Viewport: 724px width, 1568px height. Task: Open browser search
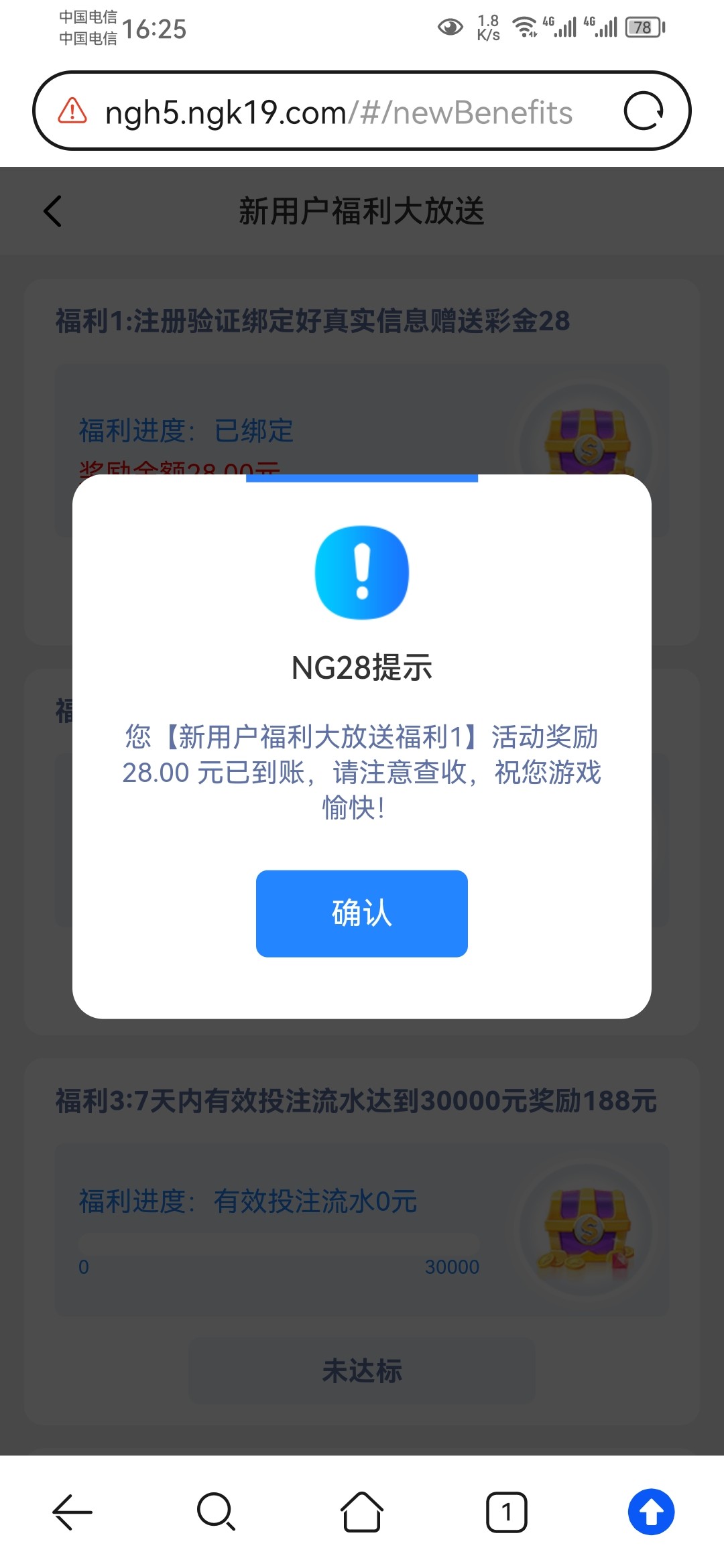coord(216,1512)
